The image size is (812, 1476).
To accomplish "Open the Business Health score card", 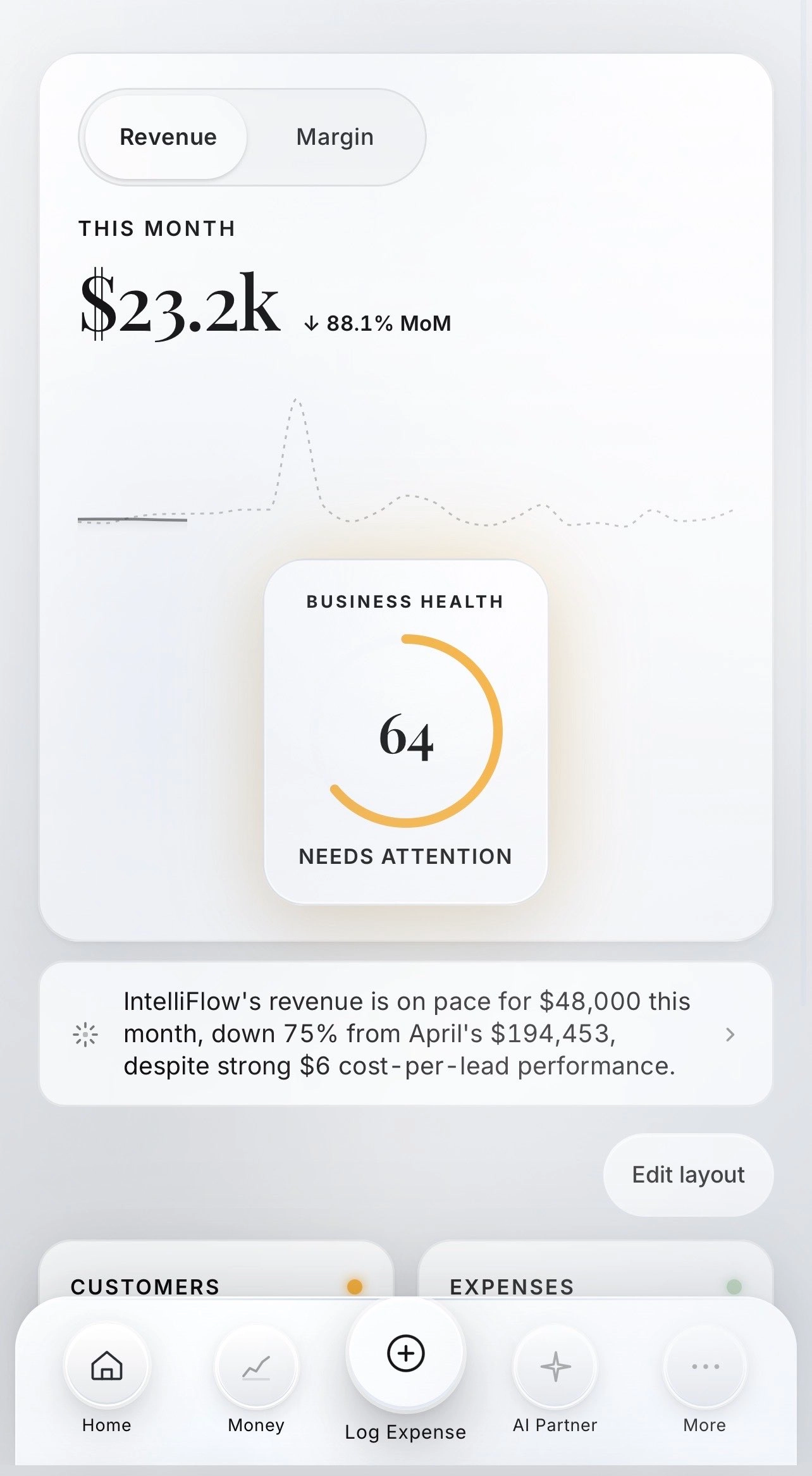I will point(405,732).
